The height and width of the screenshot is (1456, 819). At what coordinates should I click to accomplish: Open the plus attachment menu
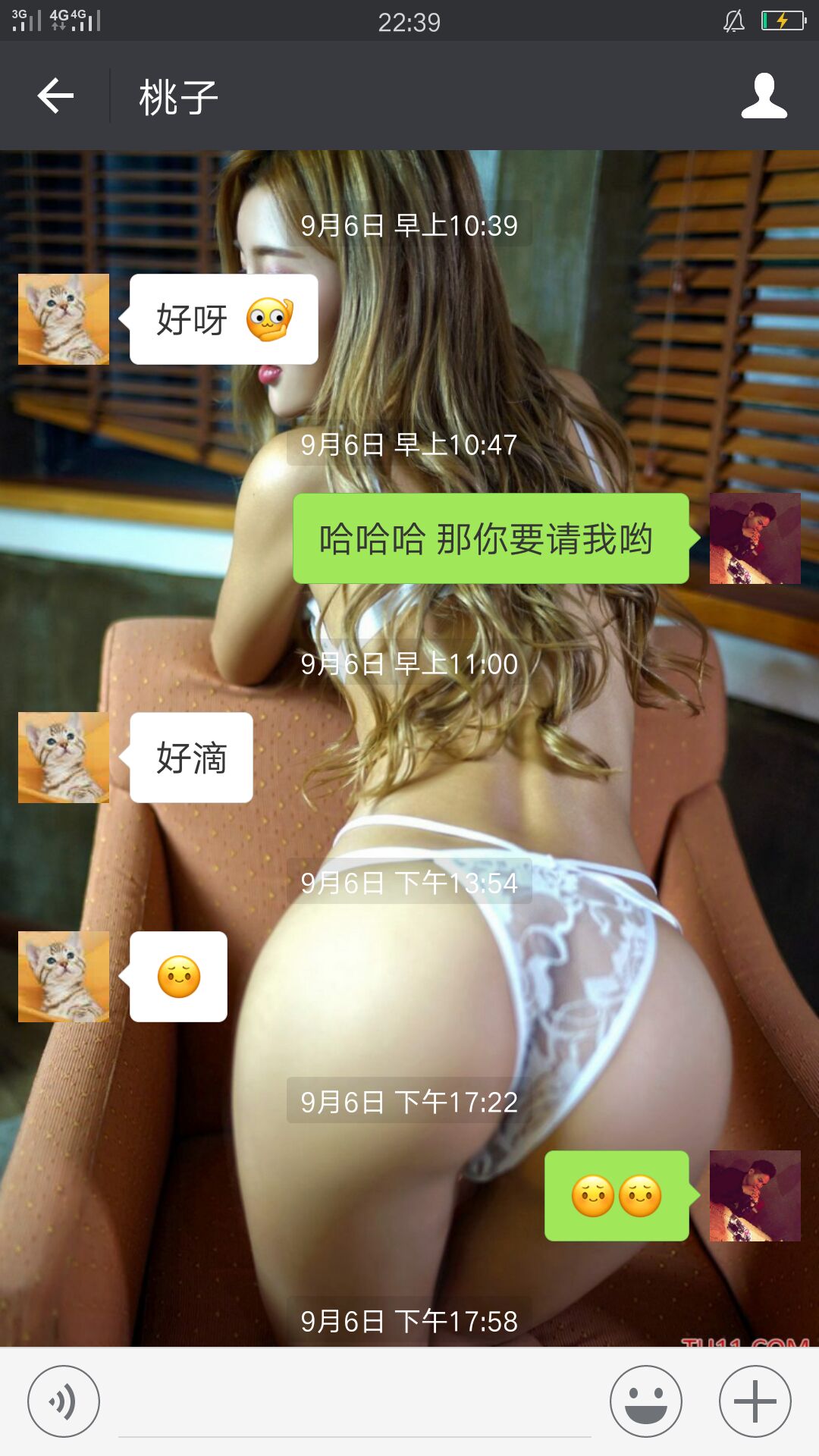tap(755, 1401)
